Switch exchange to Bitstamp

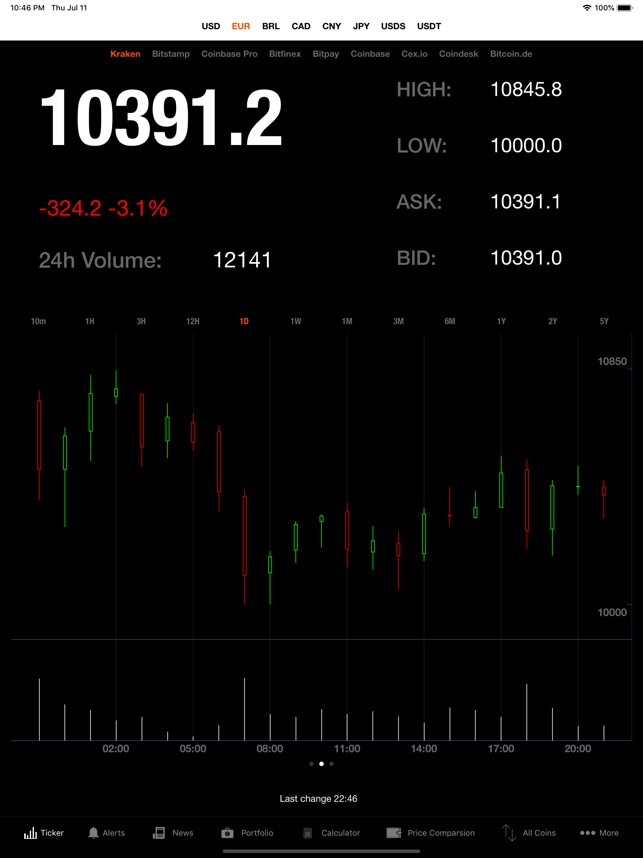pyautogui.click(x=171, y=54)
